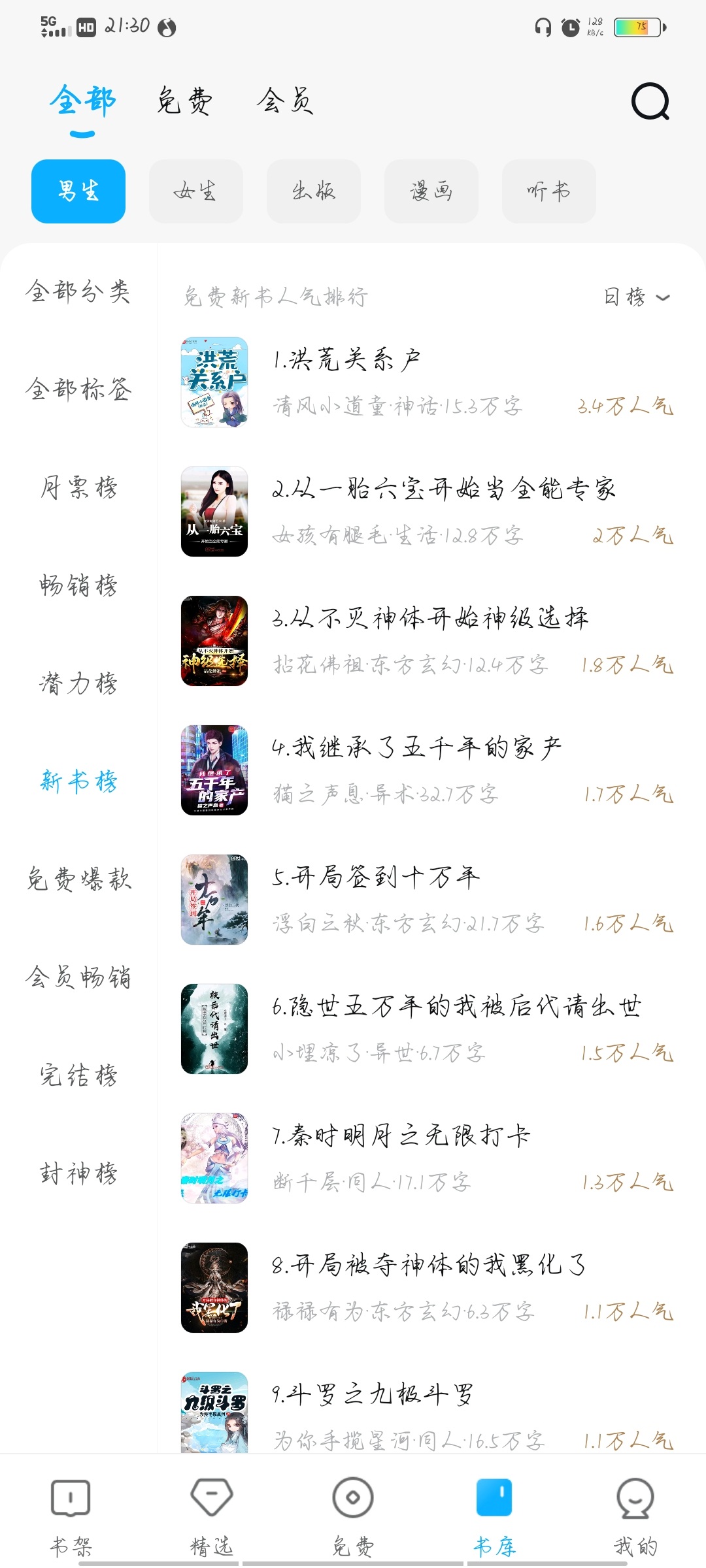The height and width of the screenshot is (1568, 706).
Task: Show the 月票榜 ranking list
Action: pos(78,487)
